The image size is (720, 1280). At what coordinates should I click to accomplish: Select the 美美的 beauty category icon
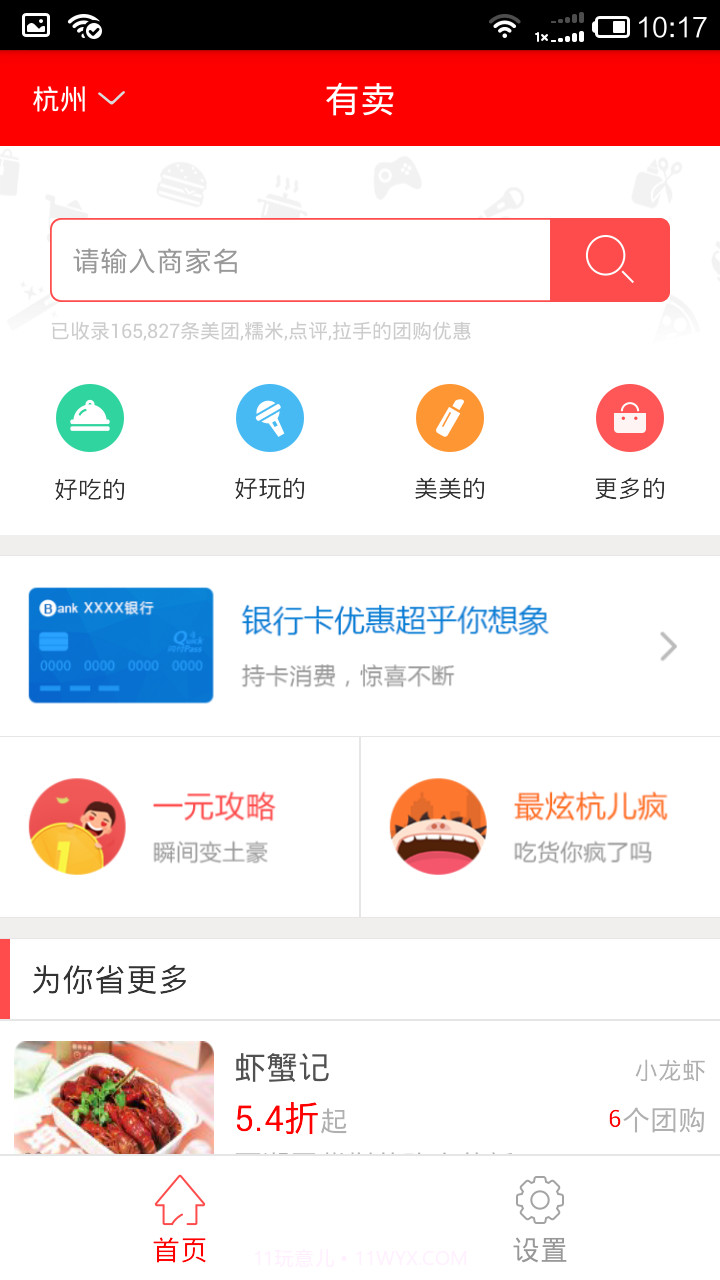click(x=450, y=417)
